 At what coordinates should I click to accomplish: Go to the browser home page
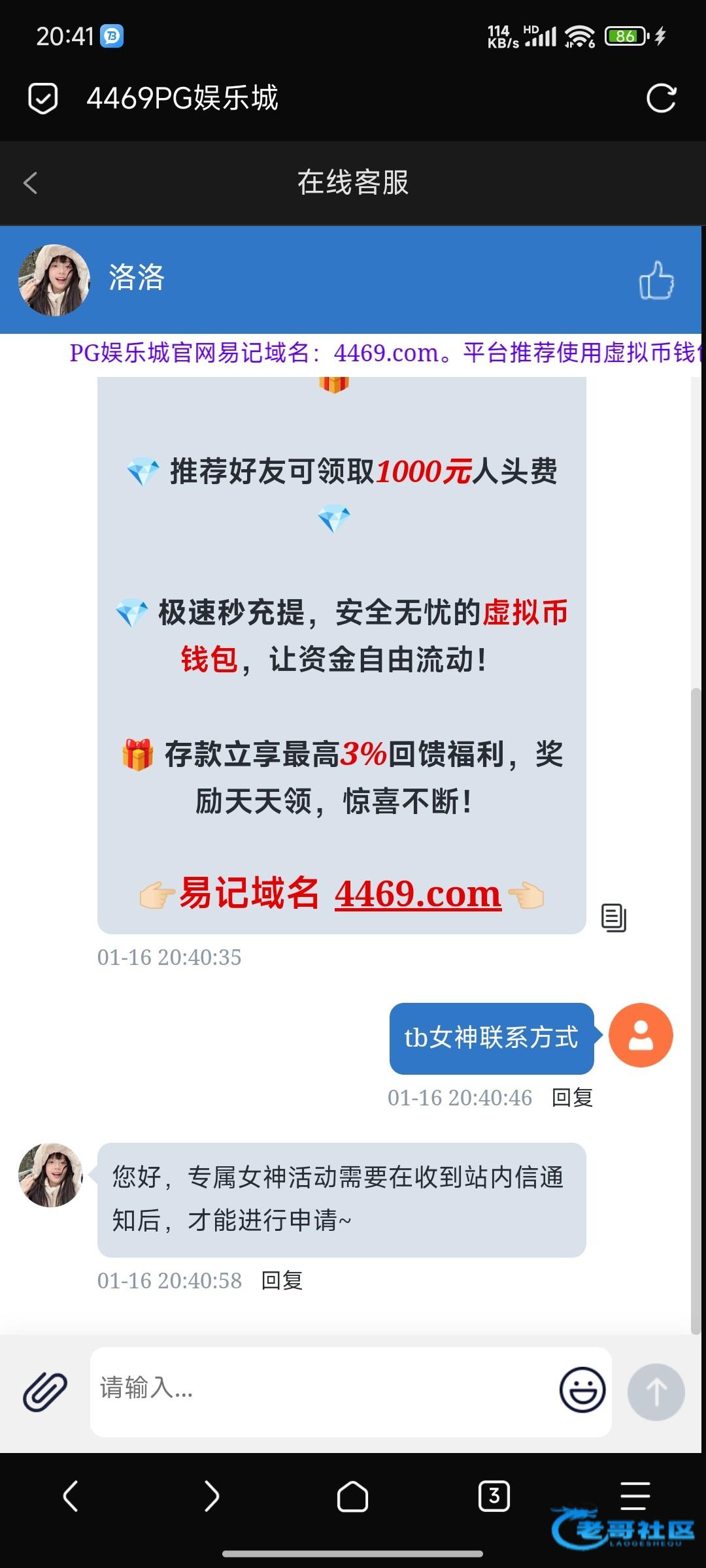[352, 1495]
